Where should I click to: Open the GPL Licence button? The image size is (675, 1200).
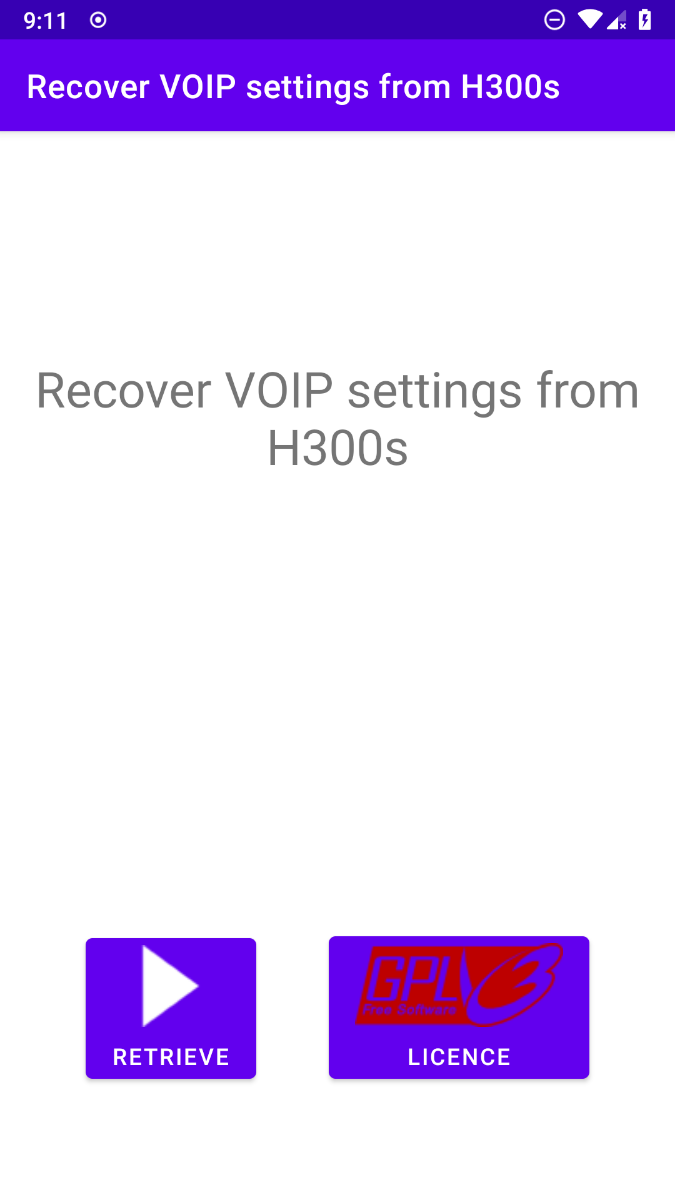[x=459, y=1008]
